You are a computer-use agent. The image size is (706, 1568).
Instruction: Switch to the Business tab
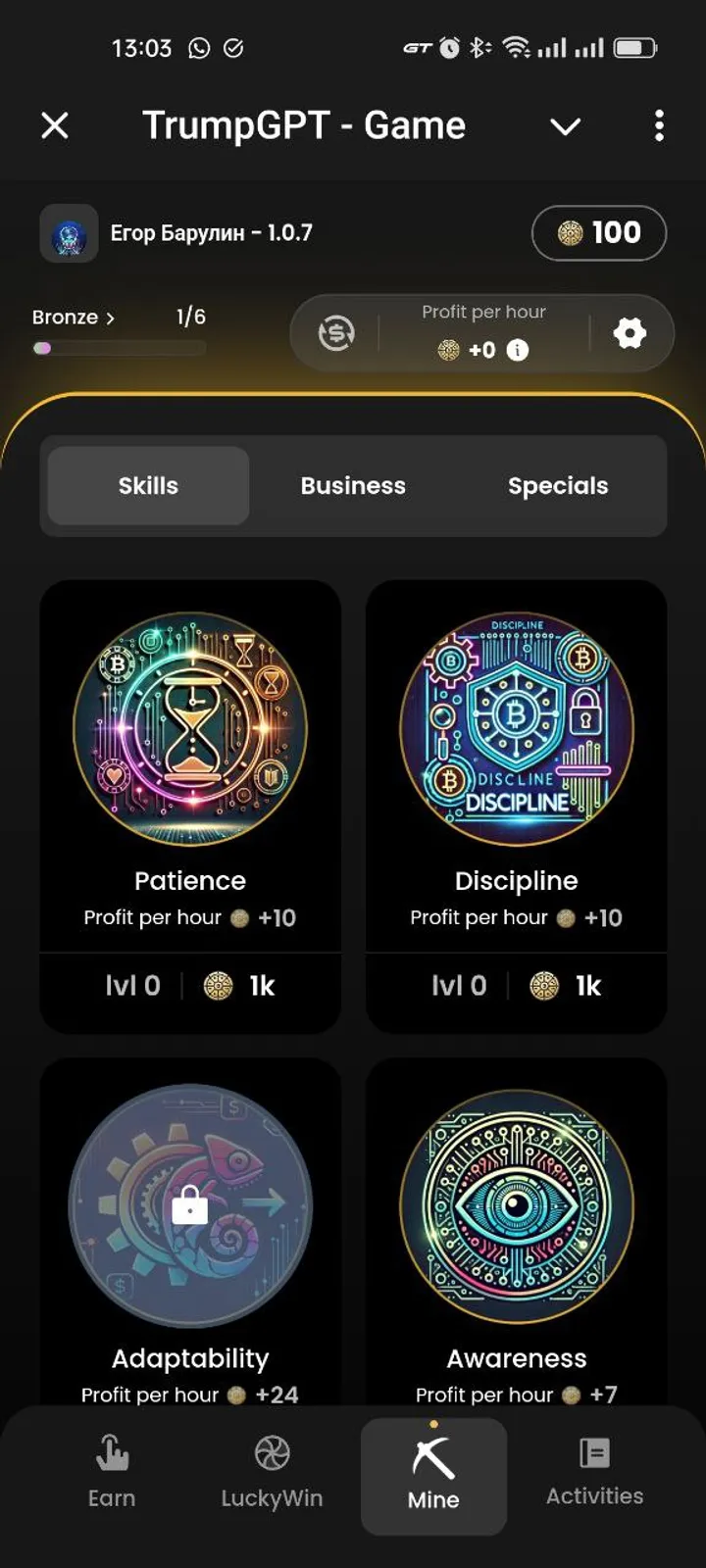click(353, 486)
